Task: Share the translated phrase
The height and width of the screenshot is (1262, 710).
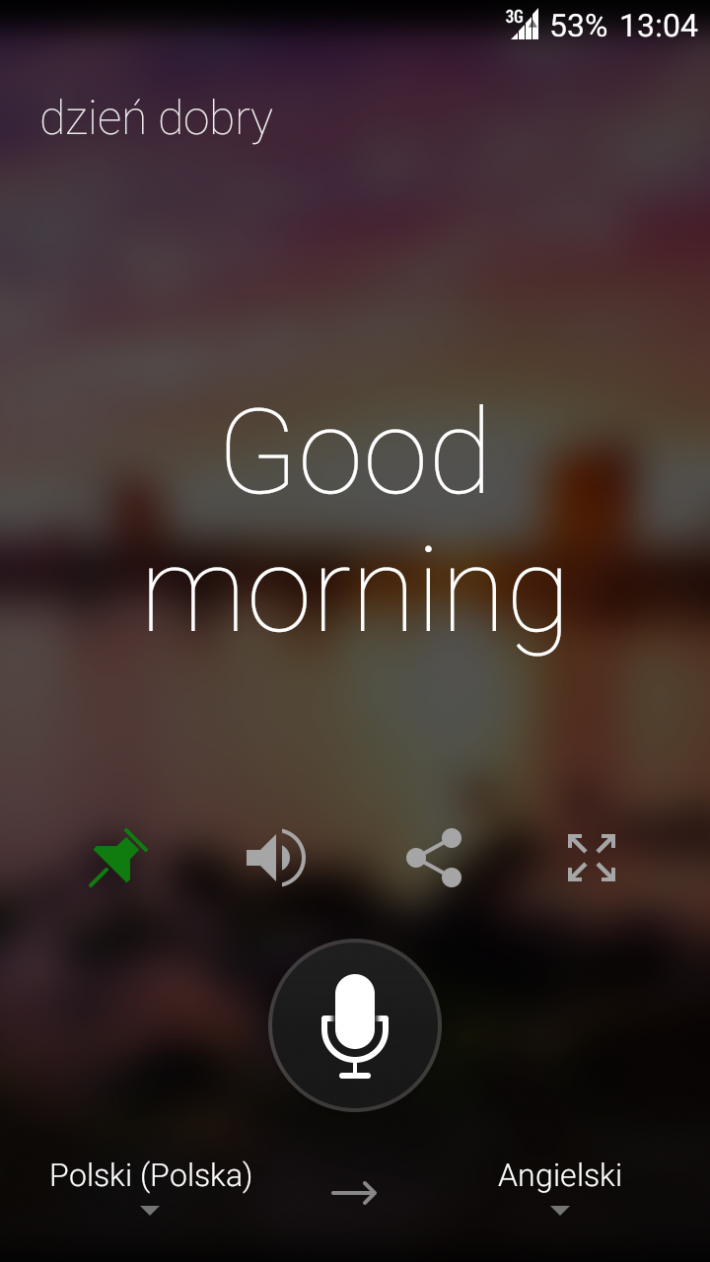Action: [x=434, y=858]
